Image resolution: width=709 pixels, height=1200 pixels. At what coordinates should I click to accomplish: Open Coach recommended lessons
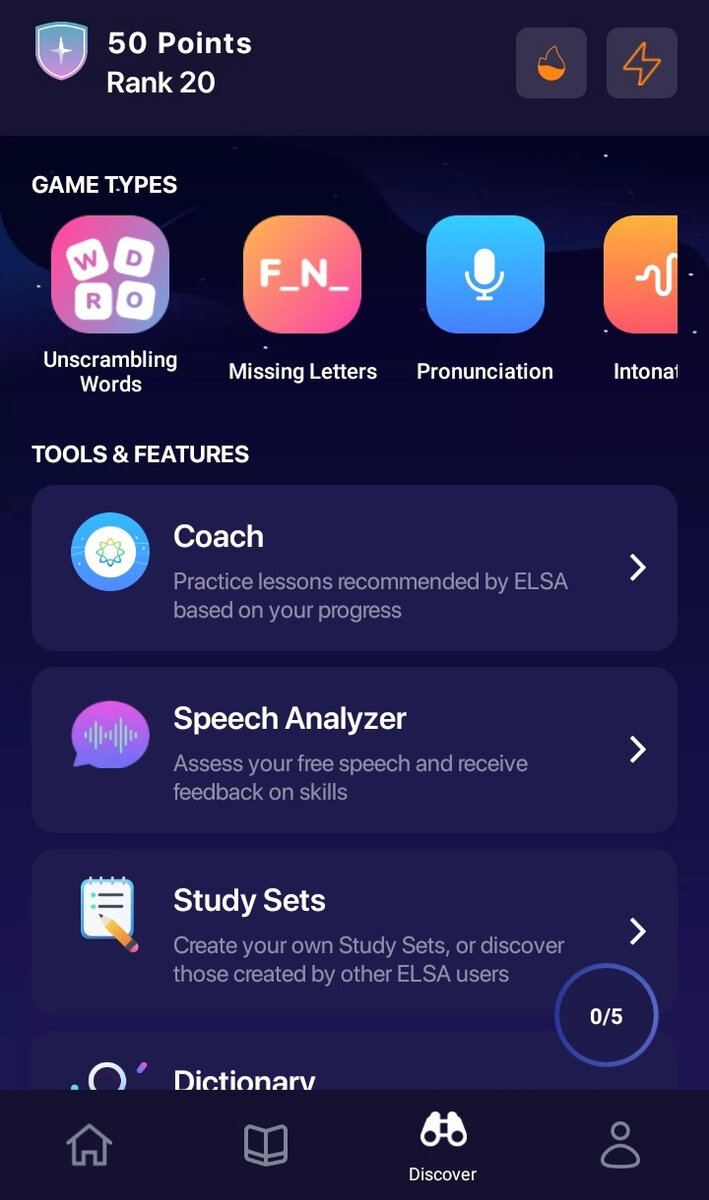point(354,567)
